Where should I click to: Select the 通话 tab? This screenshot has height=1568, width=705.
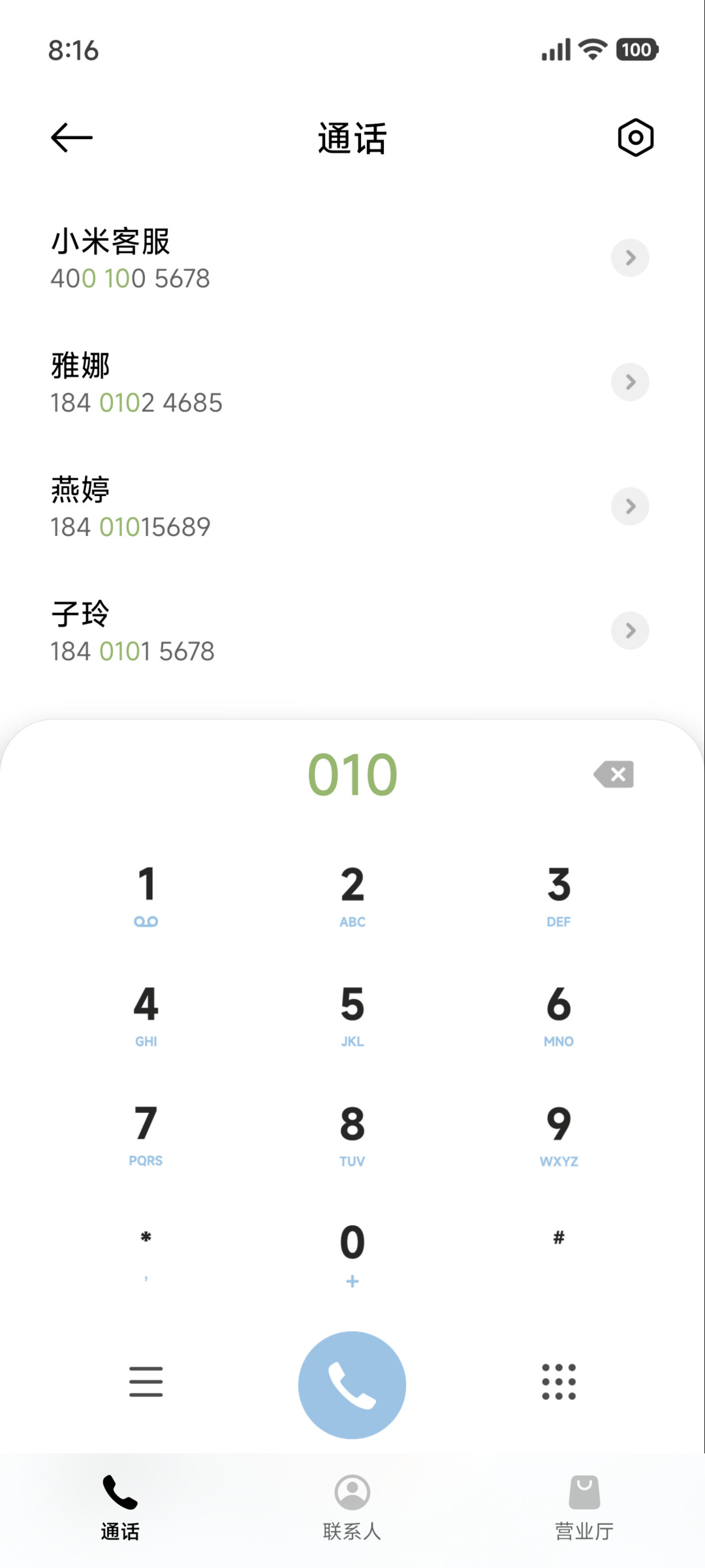pyautogui.click(x=120, y=1508)
